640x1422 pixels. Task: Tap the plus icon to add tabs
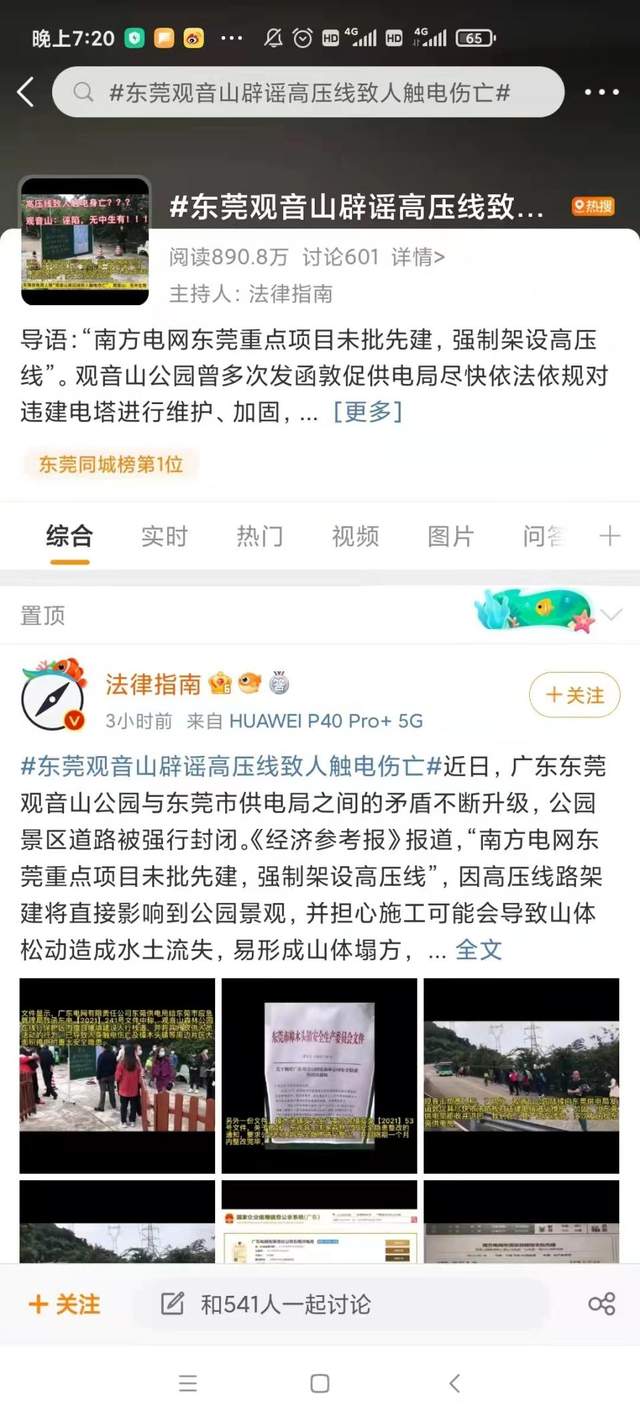coord(609,536)
